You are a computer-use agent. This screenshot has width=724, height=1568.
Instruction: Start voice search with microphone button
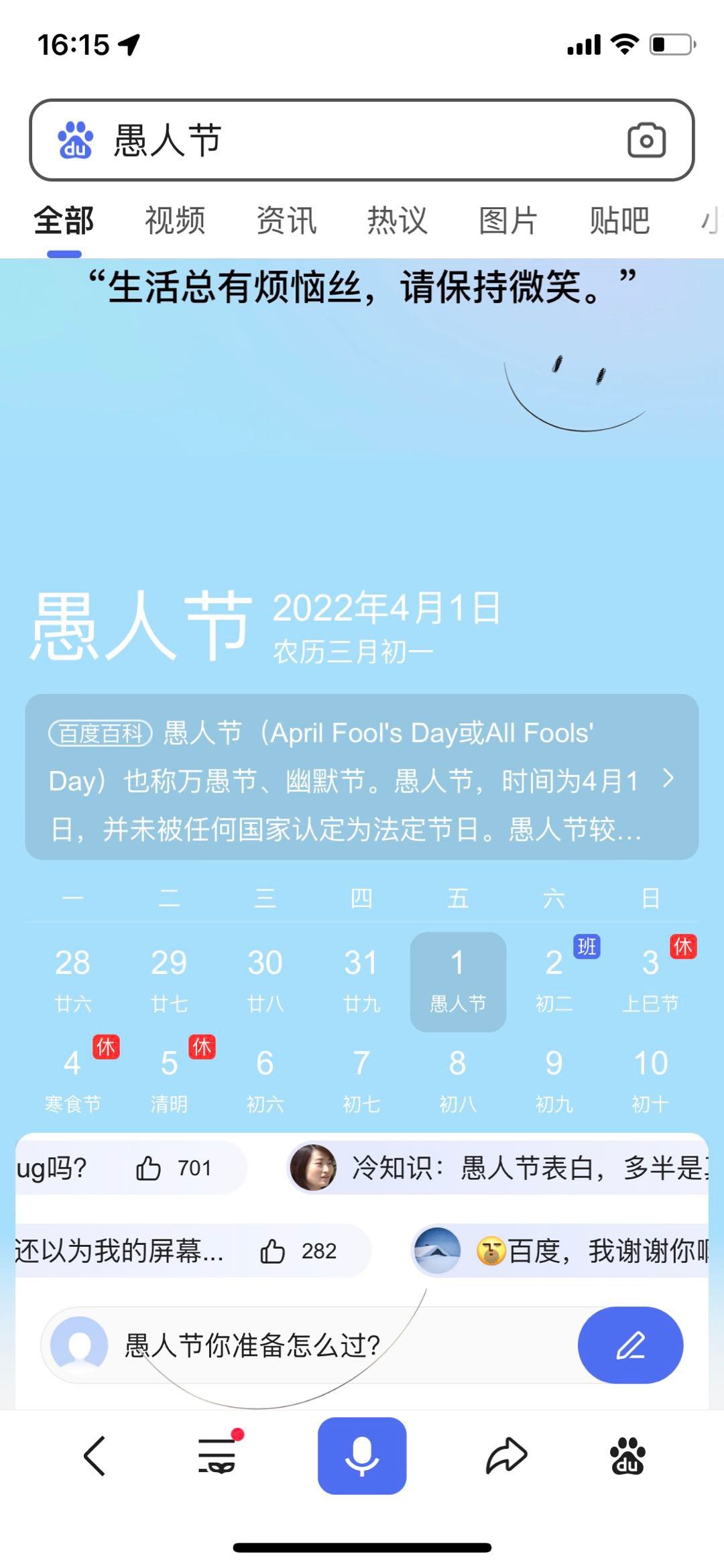362,1456
